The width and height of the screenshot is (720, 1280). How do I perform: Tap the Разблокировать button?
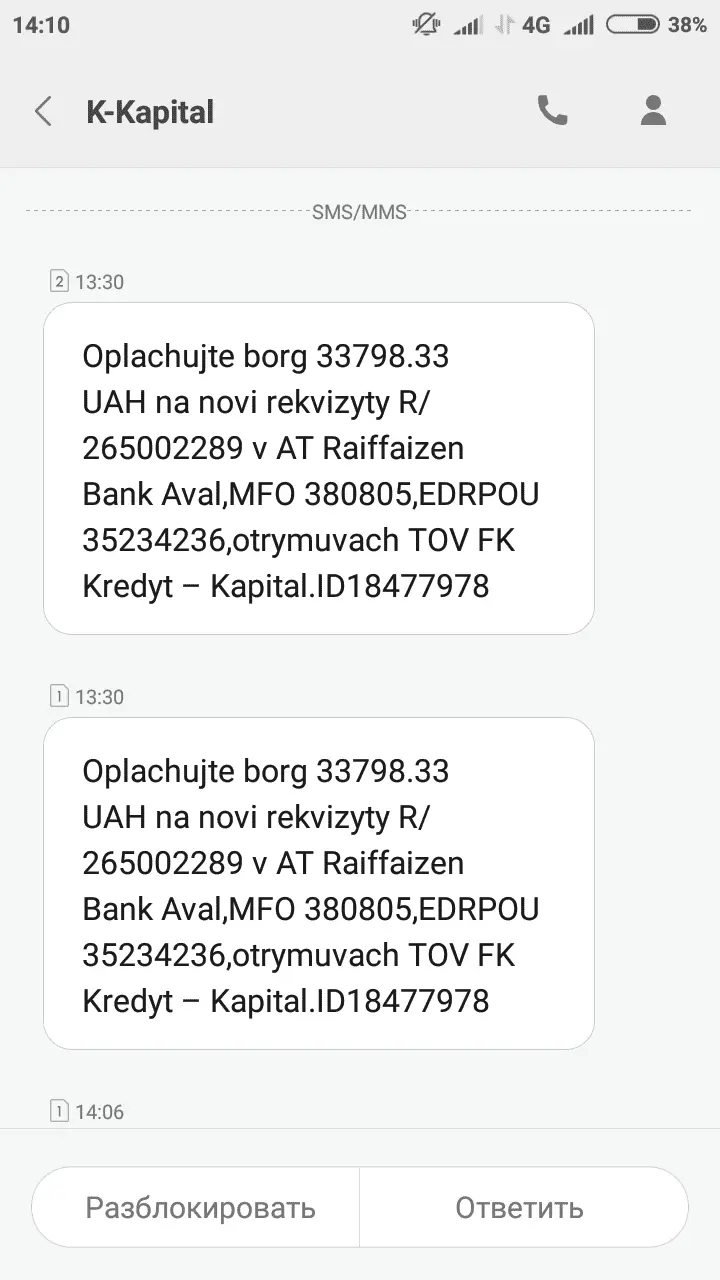(200, 1207)
